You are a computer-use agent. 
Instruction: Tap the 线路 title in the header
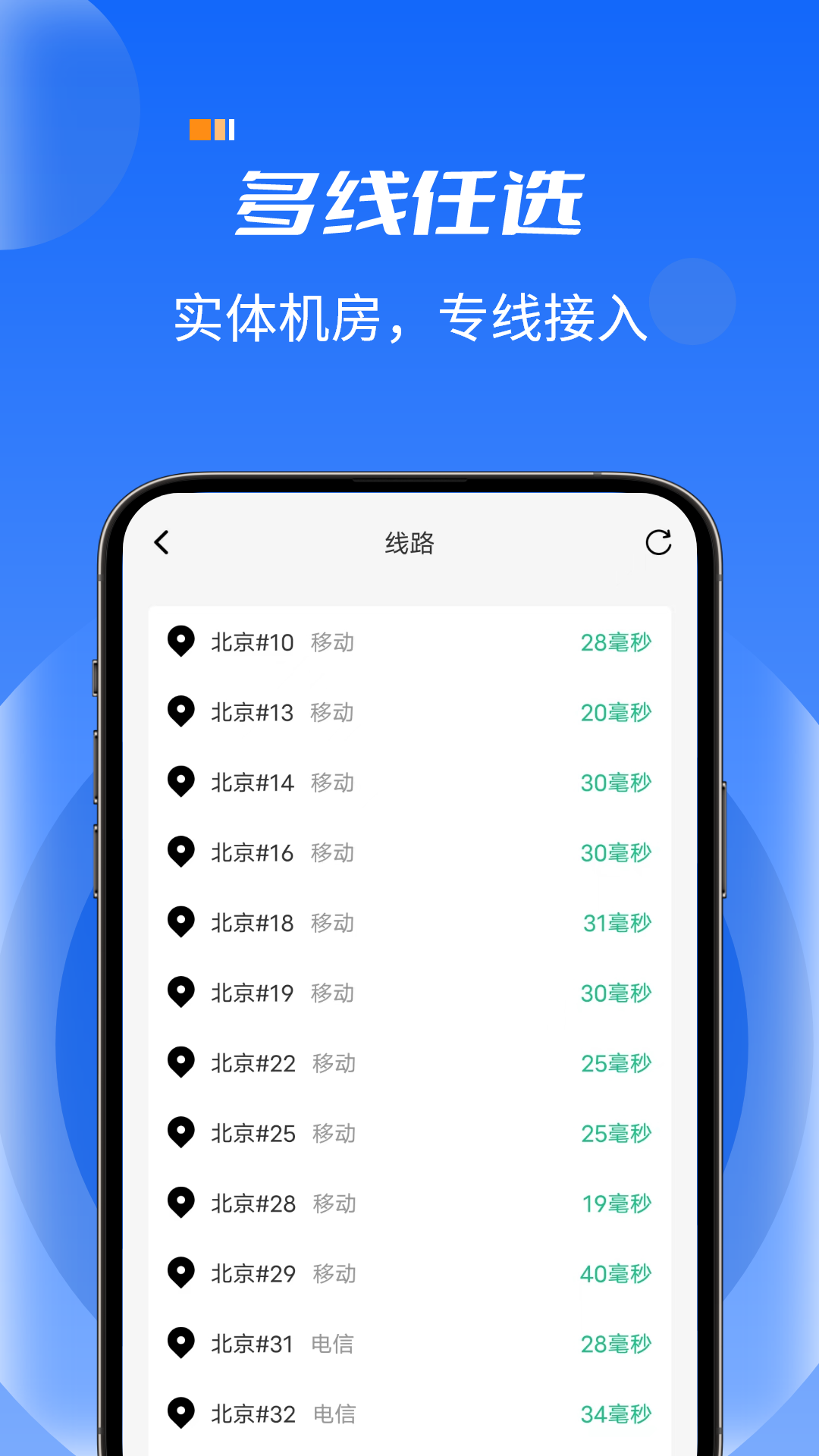click(x=409, y=542)
